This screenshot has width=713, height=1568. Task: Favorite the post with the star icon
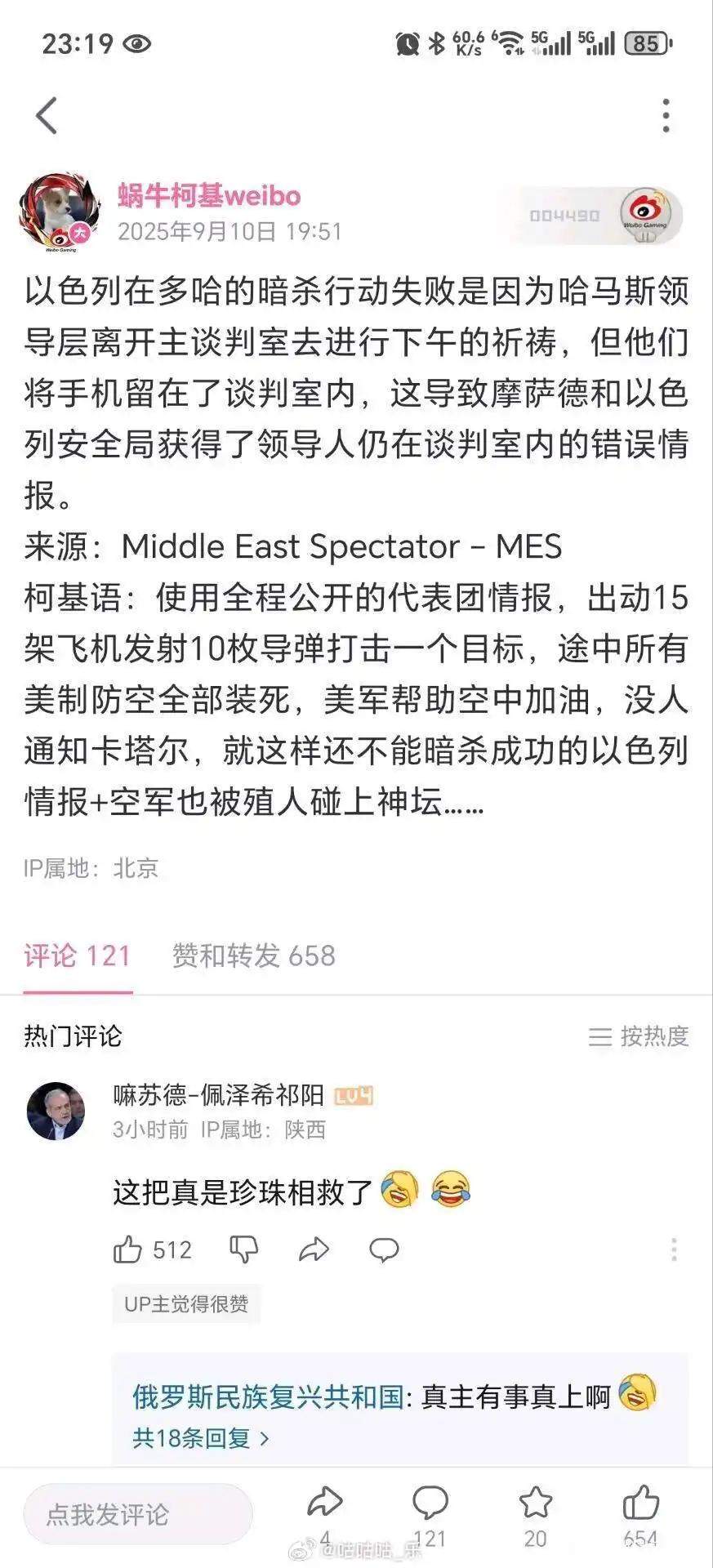tap(536, 1513)
